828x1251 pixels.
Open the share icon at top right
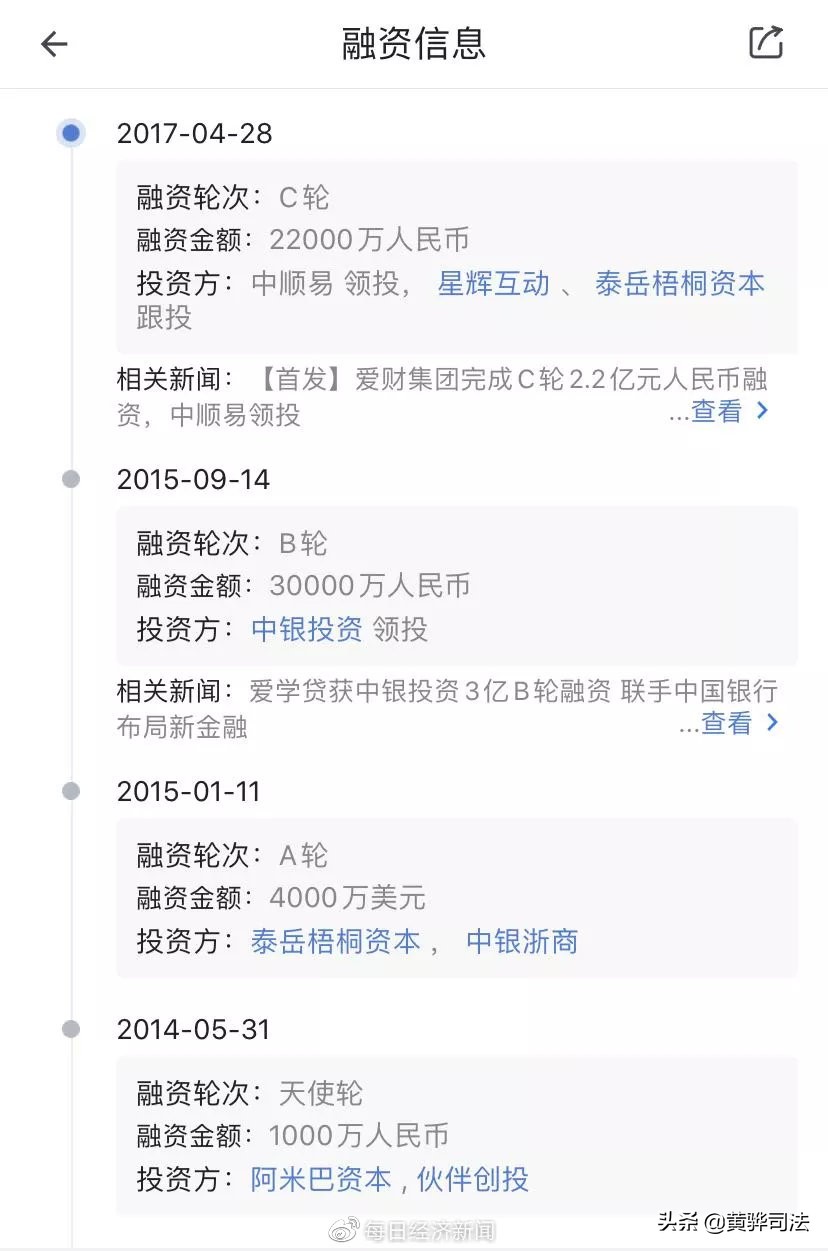point(766,42)
